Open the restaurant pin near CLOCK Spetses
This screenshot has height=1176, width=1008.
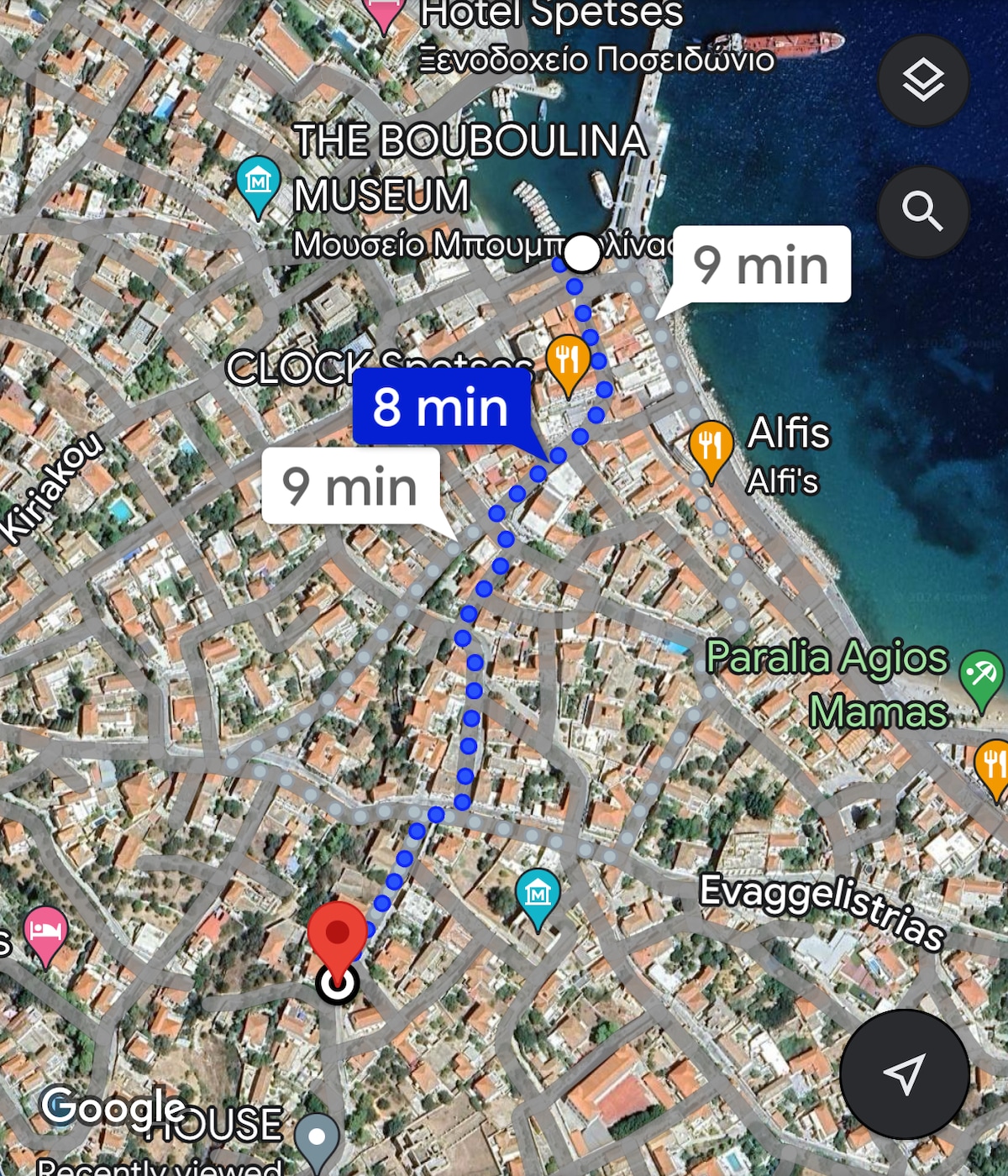[x=568, y=361]
